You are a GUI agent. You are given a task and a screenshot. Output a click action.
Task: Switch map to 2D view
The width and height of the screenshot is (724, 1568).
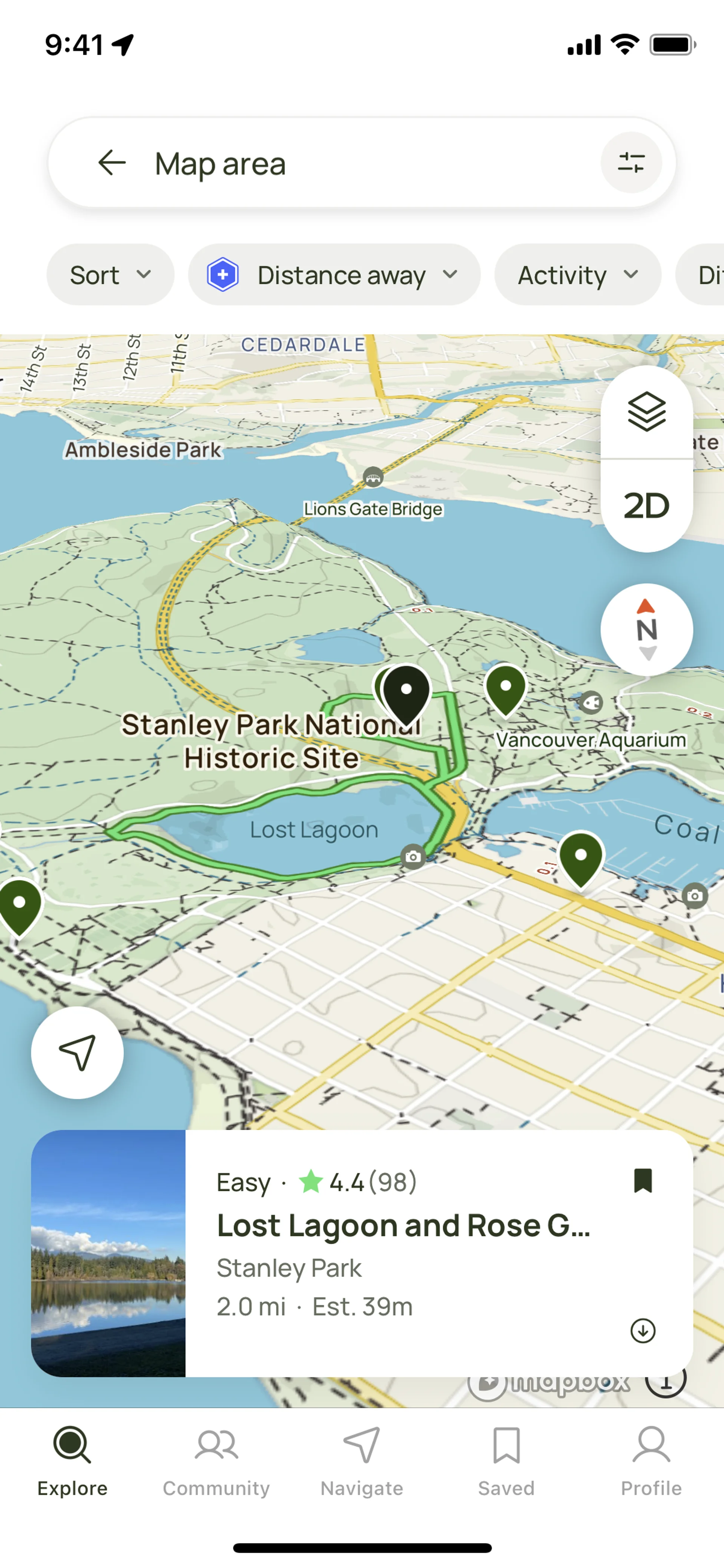[x=646, y=506]
